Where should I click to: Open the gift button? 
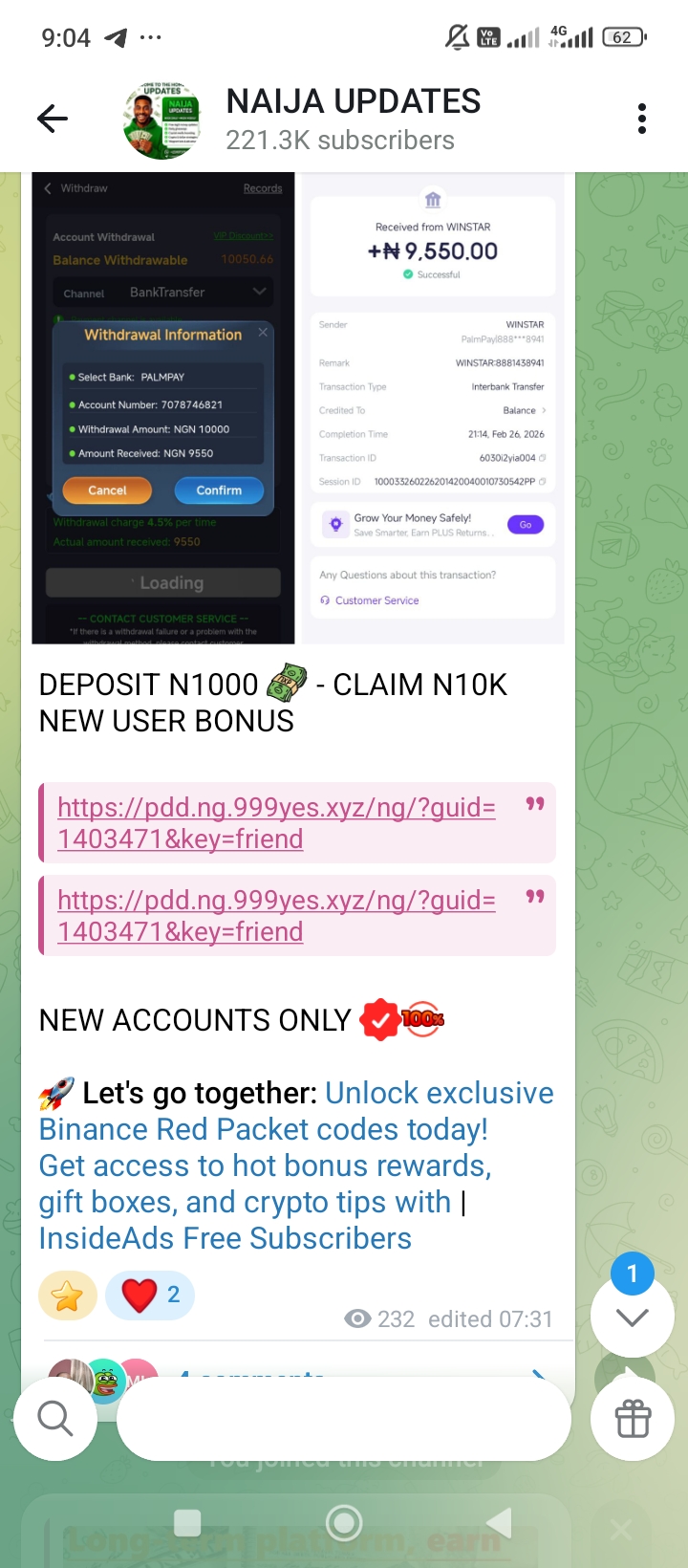coord(632,1419)
